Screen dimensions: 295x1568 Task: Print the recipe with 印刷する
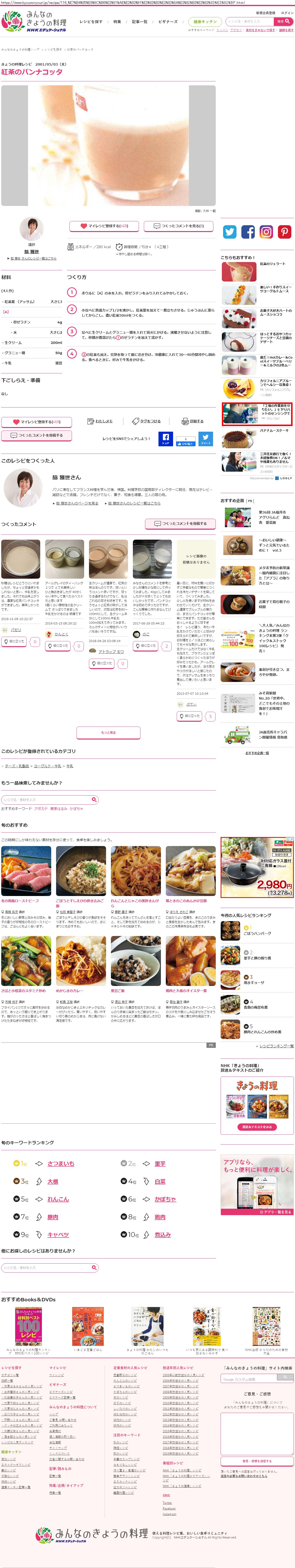click(x=193, y=421)
